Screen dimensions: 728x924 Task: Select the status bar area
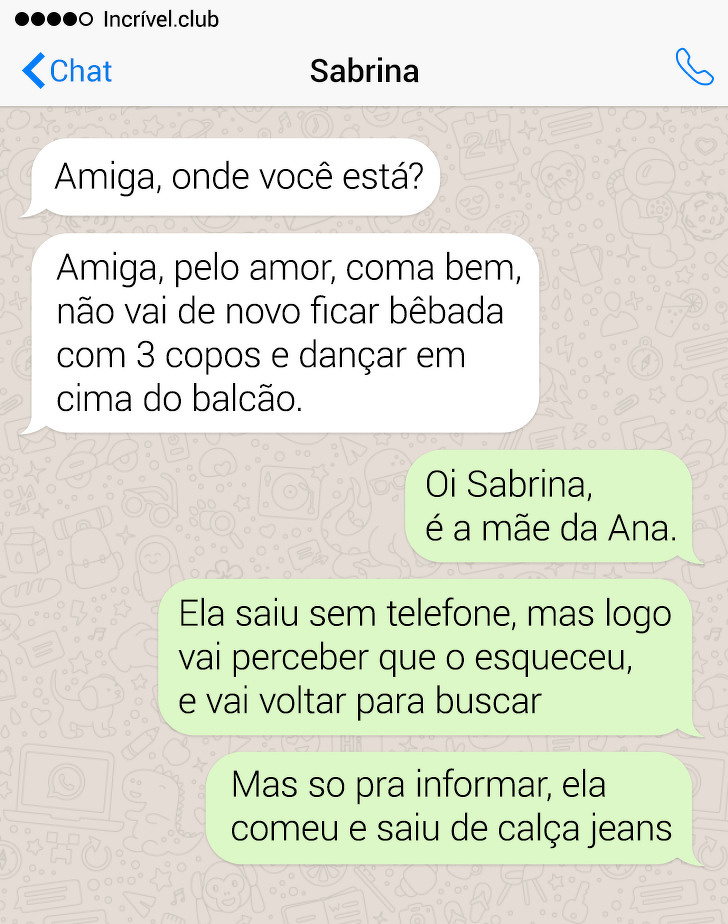(x=364, y=17)
